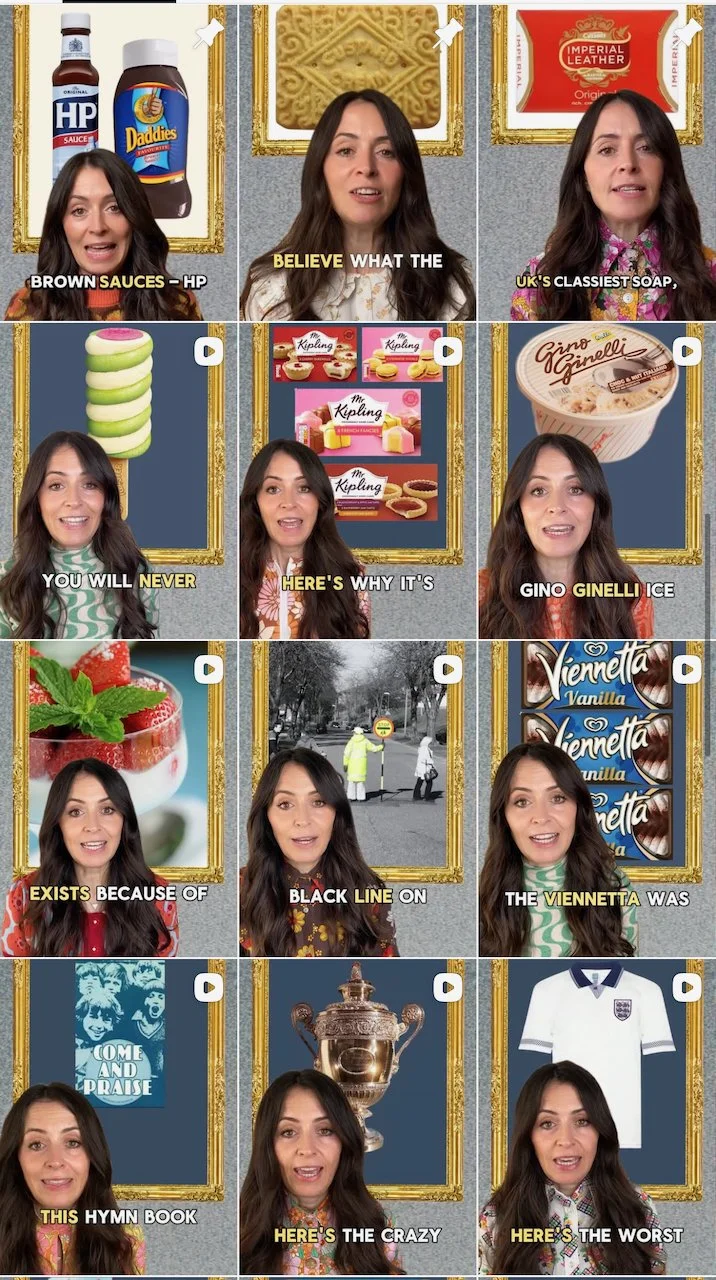Open the Viennetta video

(x=597, y=800)
